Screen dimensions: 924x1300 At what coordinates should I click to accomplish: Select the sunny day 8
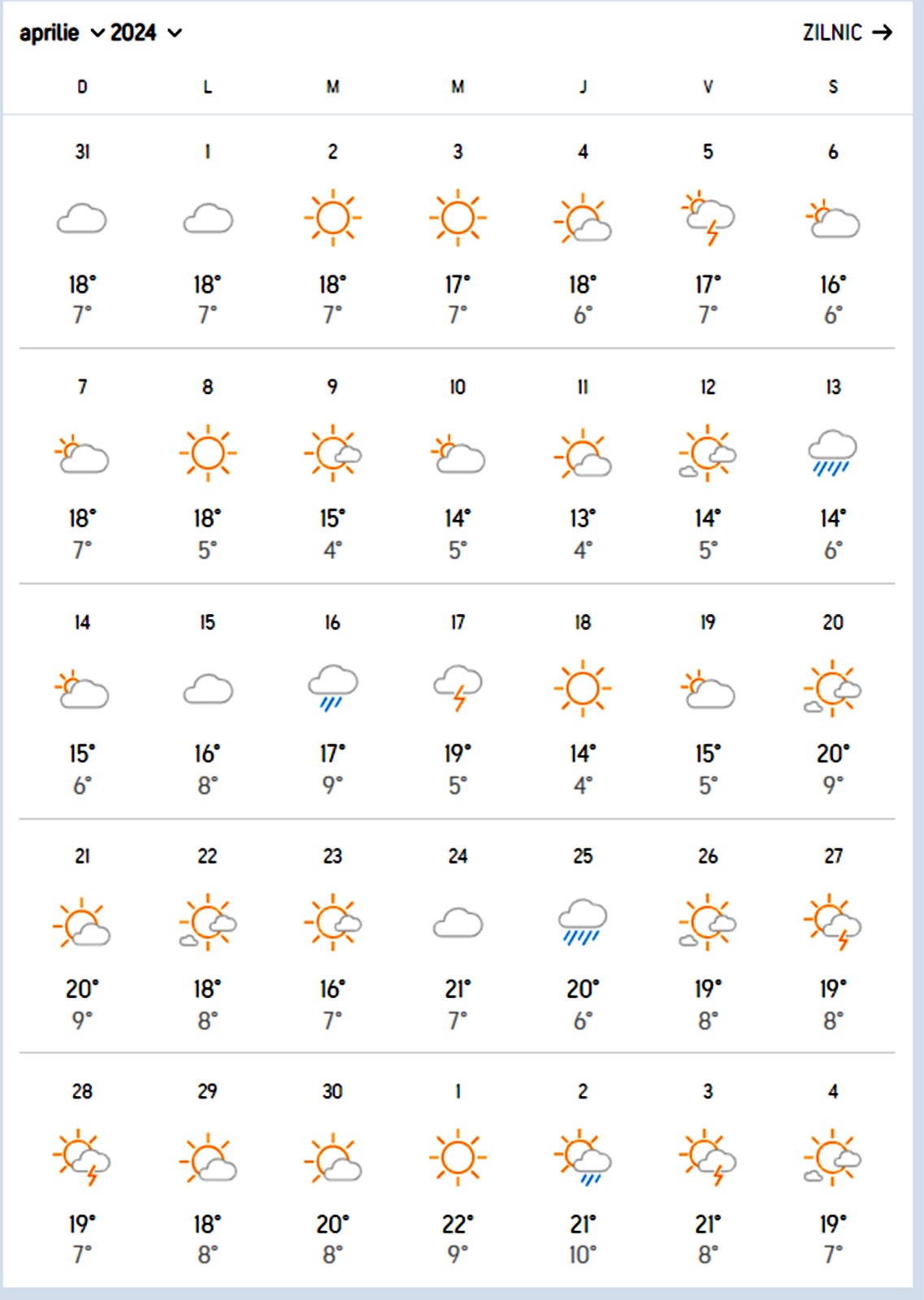(207, 453)
